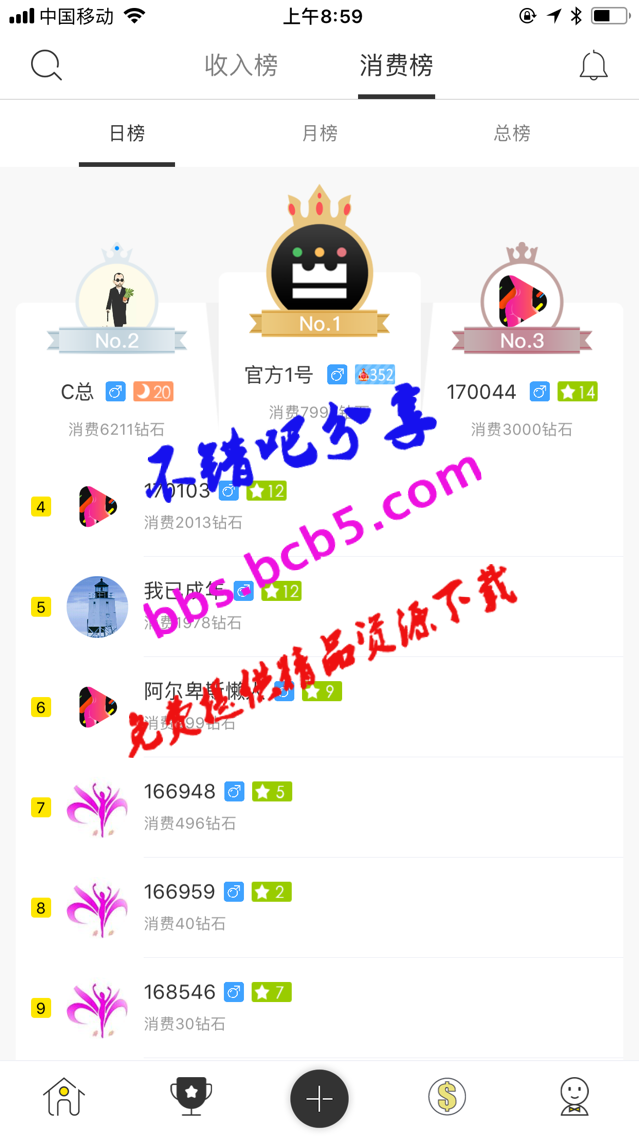639x1136 pixels.
Task: Open No.3 user 170044 profile
Action: [x=521, y=298]
